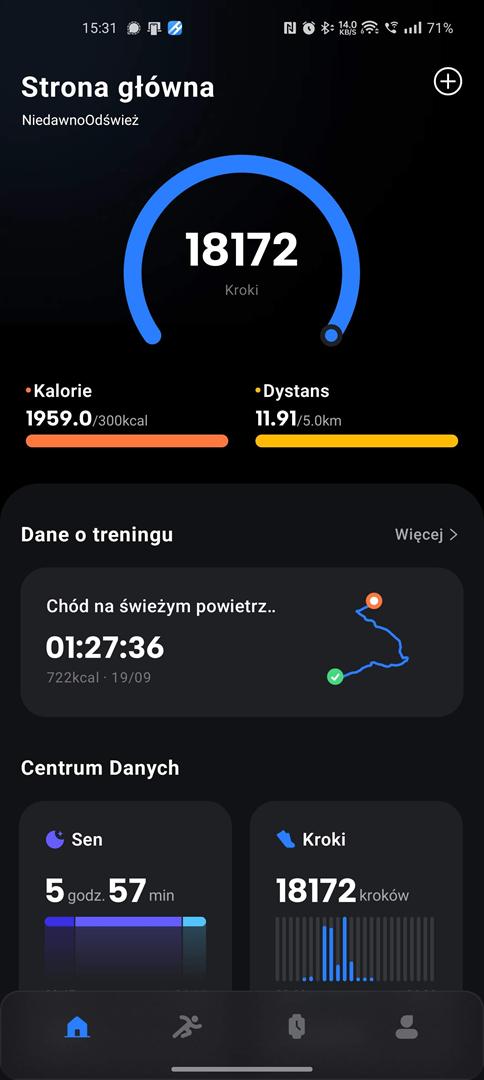View Kalorie details
The width and height of the screenshot is (484, 1080).
[127, 415]
